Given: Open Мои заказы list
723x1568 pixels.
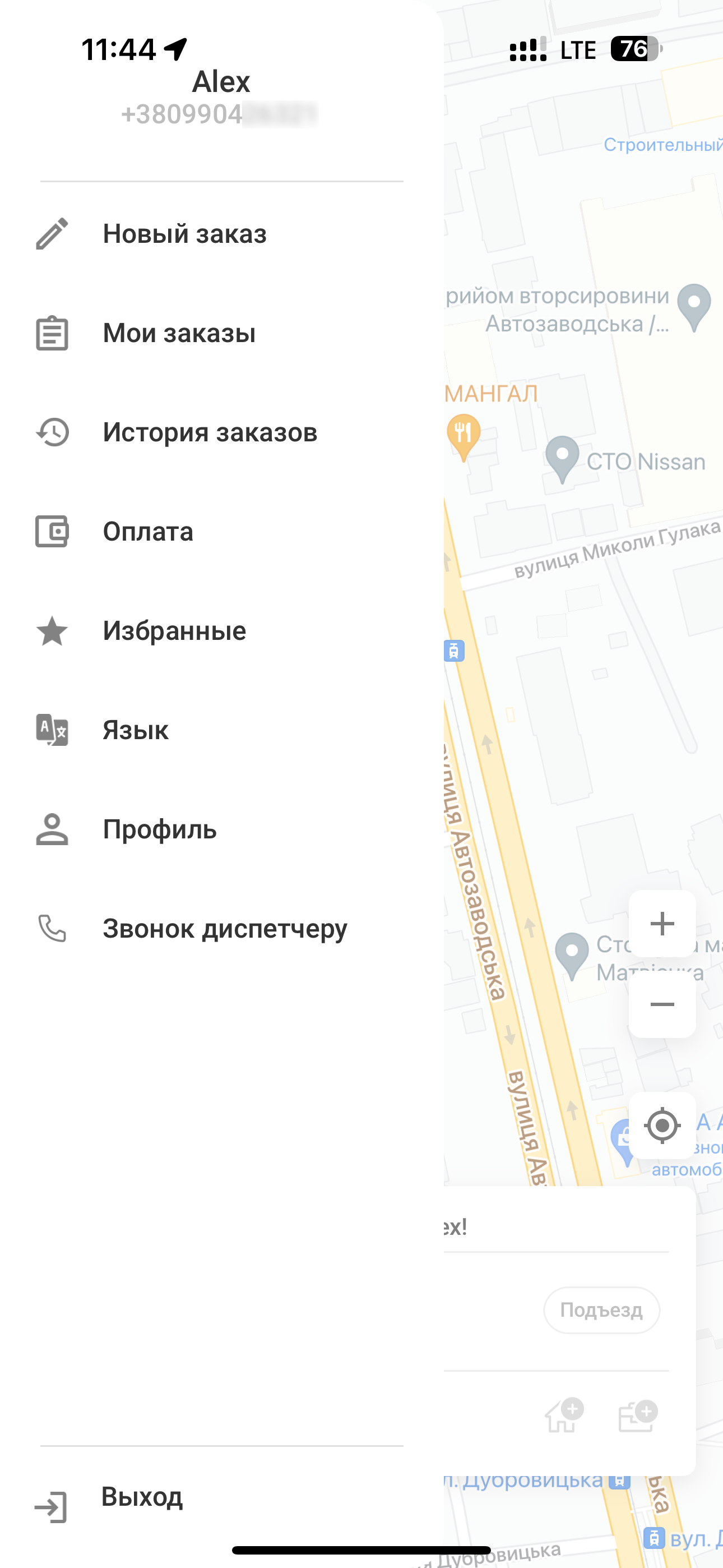Looking at the screenshot, I should (x=179, y=333).
